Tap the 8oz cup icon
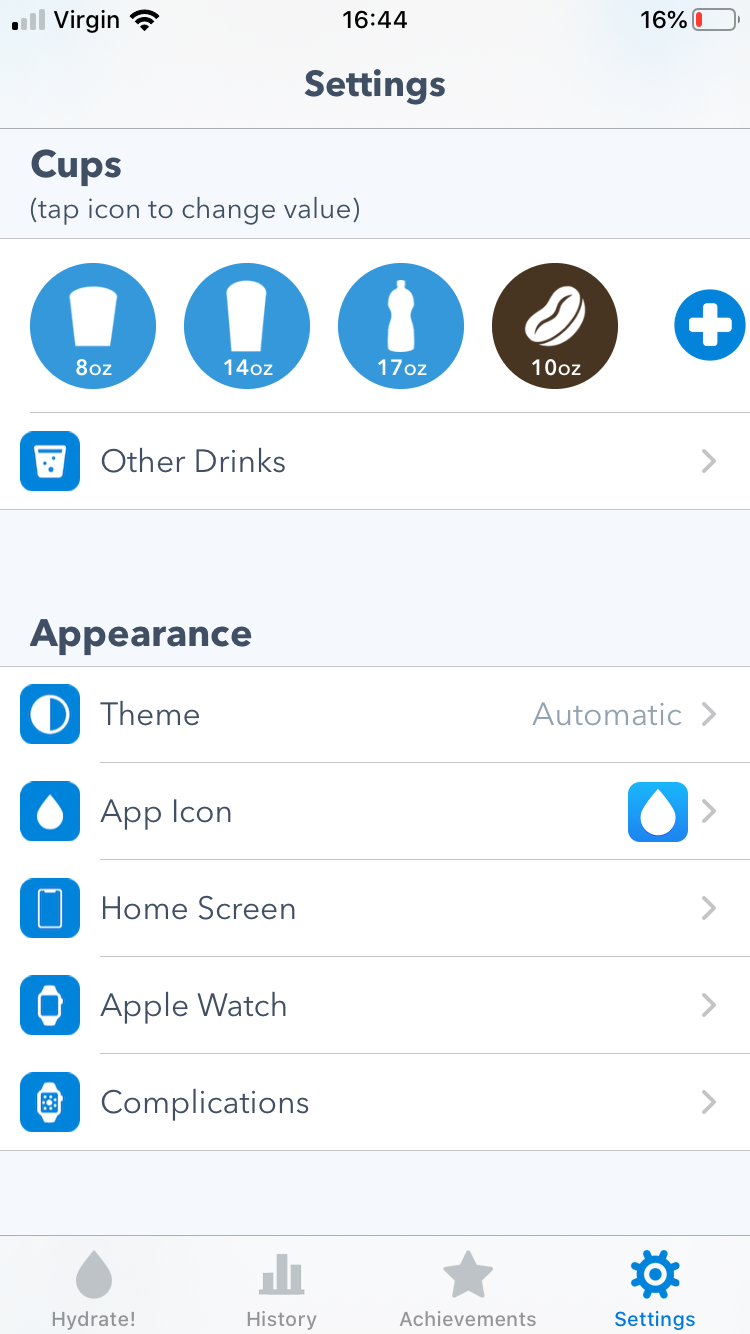This screenshot has width=750, height=1334. (93, 326)
